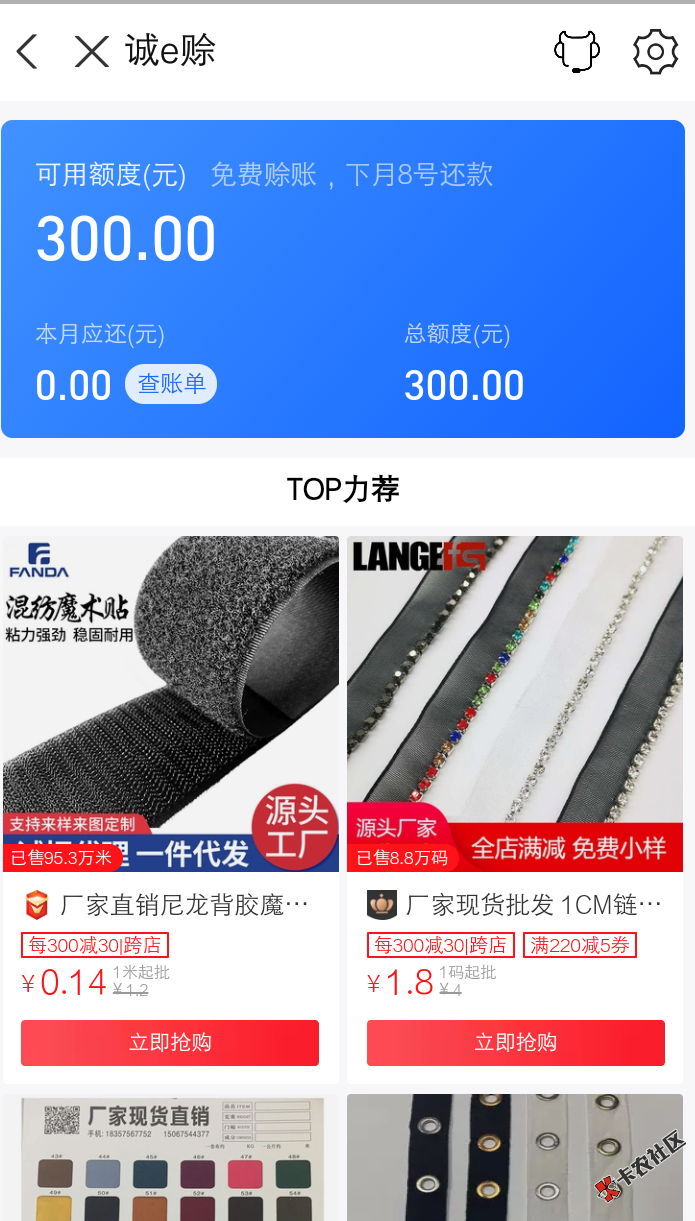Open the eyelet tape product tile
Screen dimensions: 695x1221
(515, 1158)
